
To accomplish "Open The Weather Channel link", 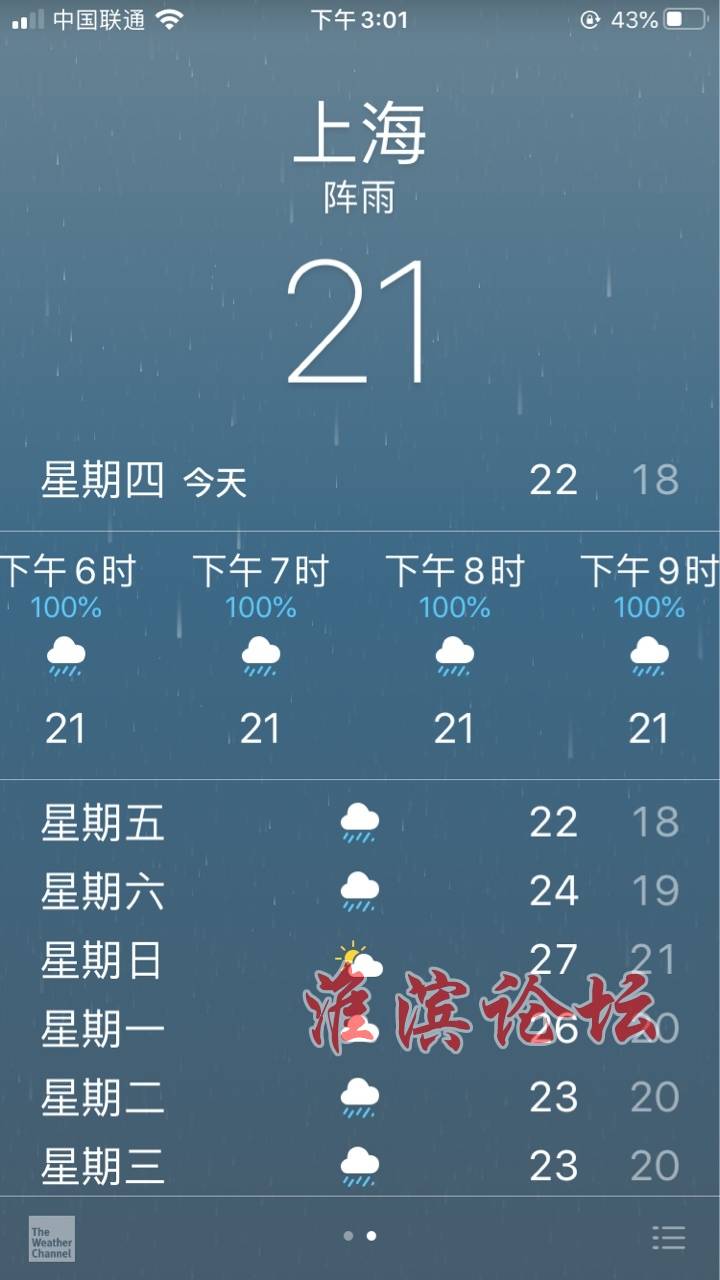I will pos(51,1238).
